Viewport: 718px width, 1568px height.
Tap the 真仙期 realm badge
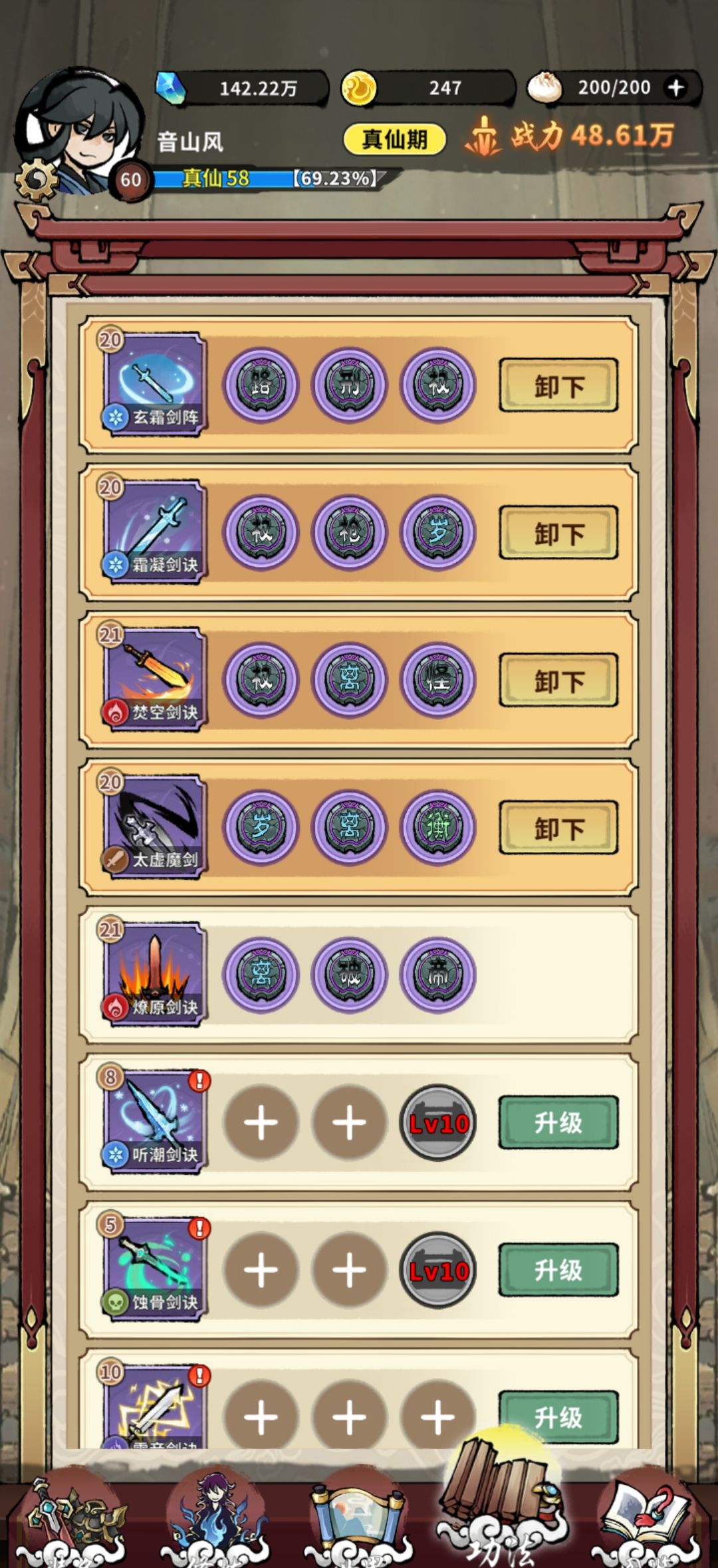point(394,140)
